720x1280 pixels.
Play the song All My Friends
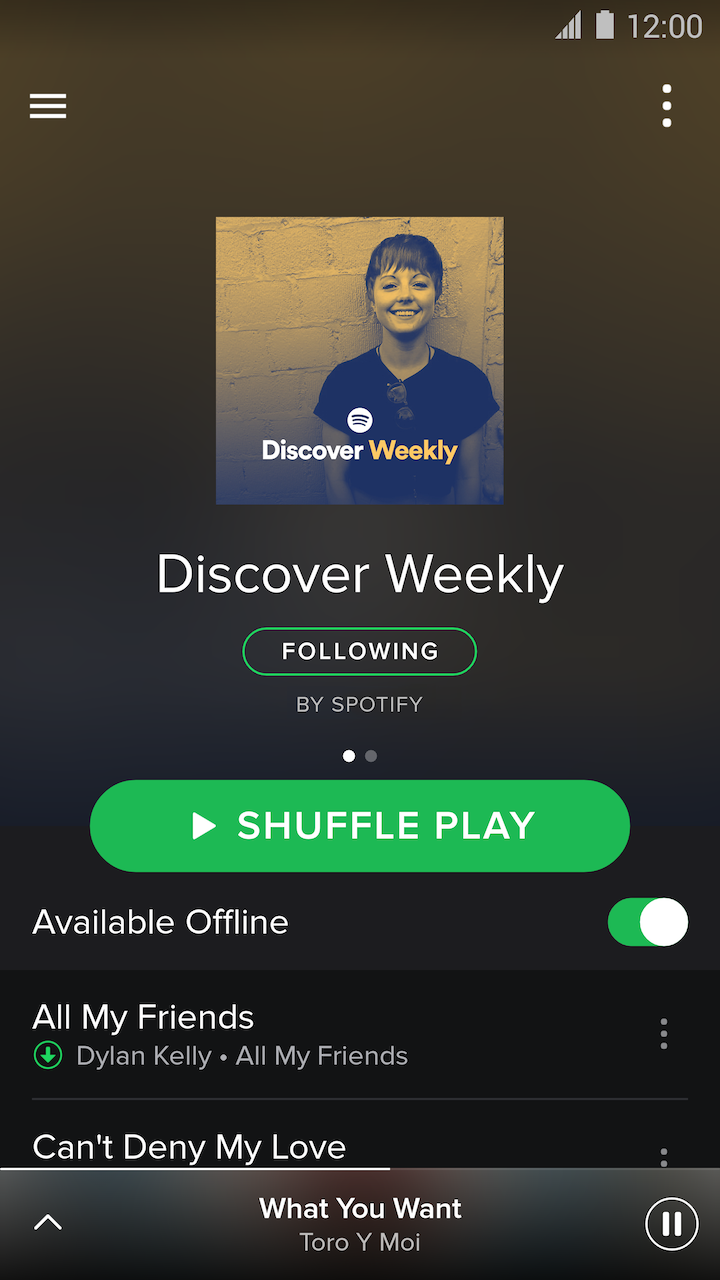(x=300, y=1035)
